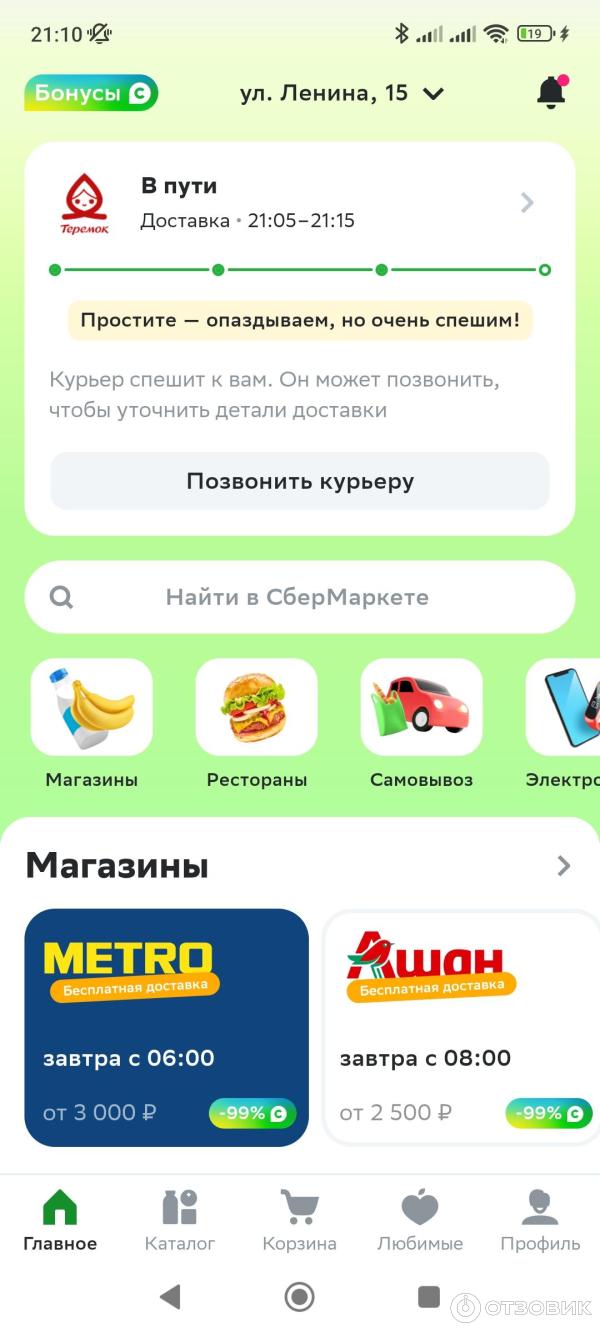Go to the Корзина tab

coord(300,1220)
